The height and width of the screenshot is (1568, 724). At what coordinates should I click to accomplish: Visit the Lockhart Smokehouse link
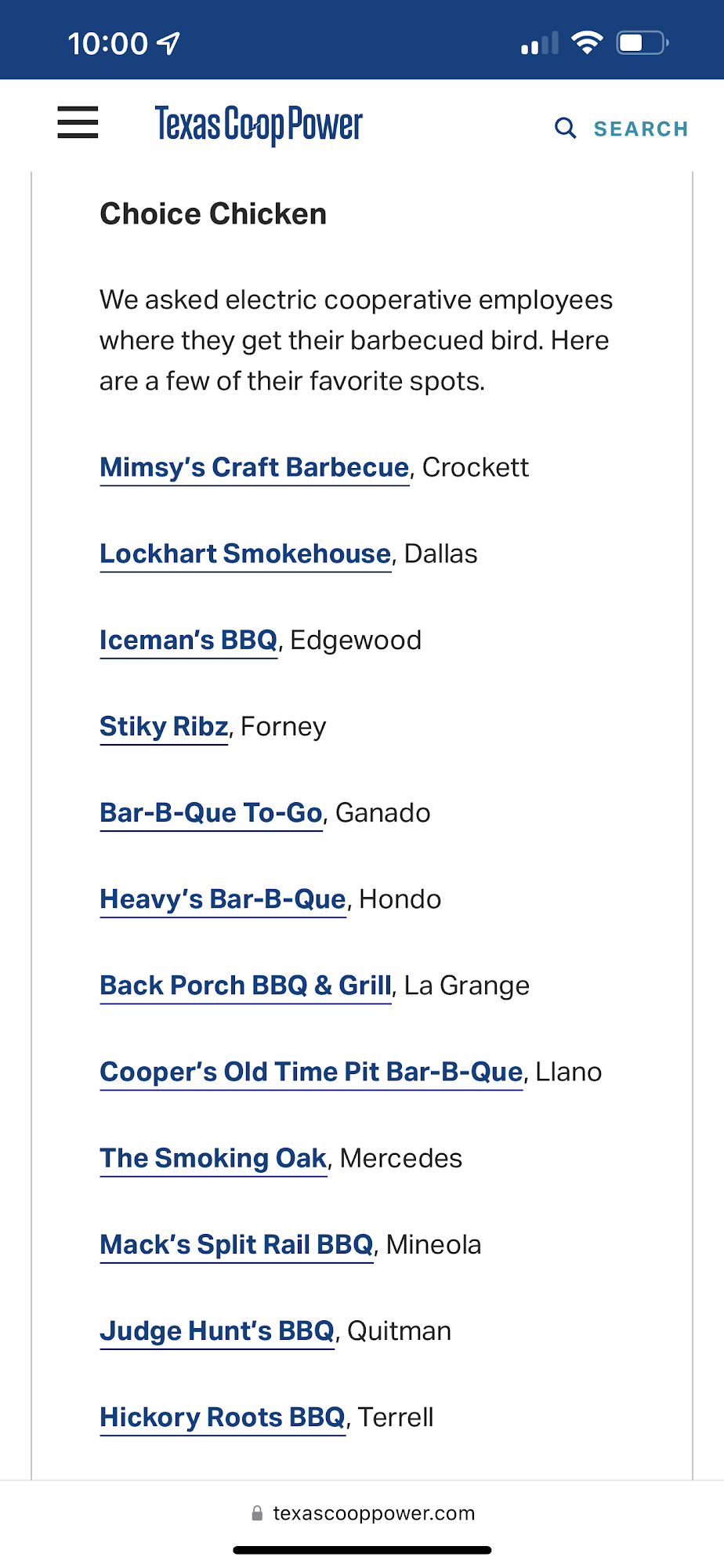click(245, 554)
